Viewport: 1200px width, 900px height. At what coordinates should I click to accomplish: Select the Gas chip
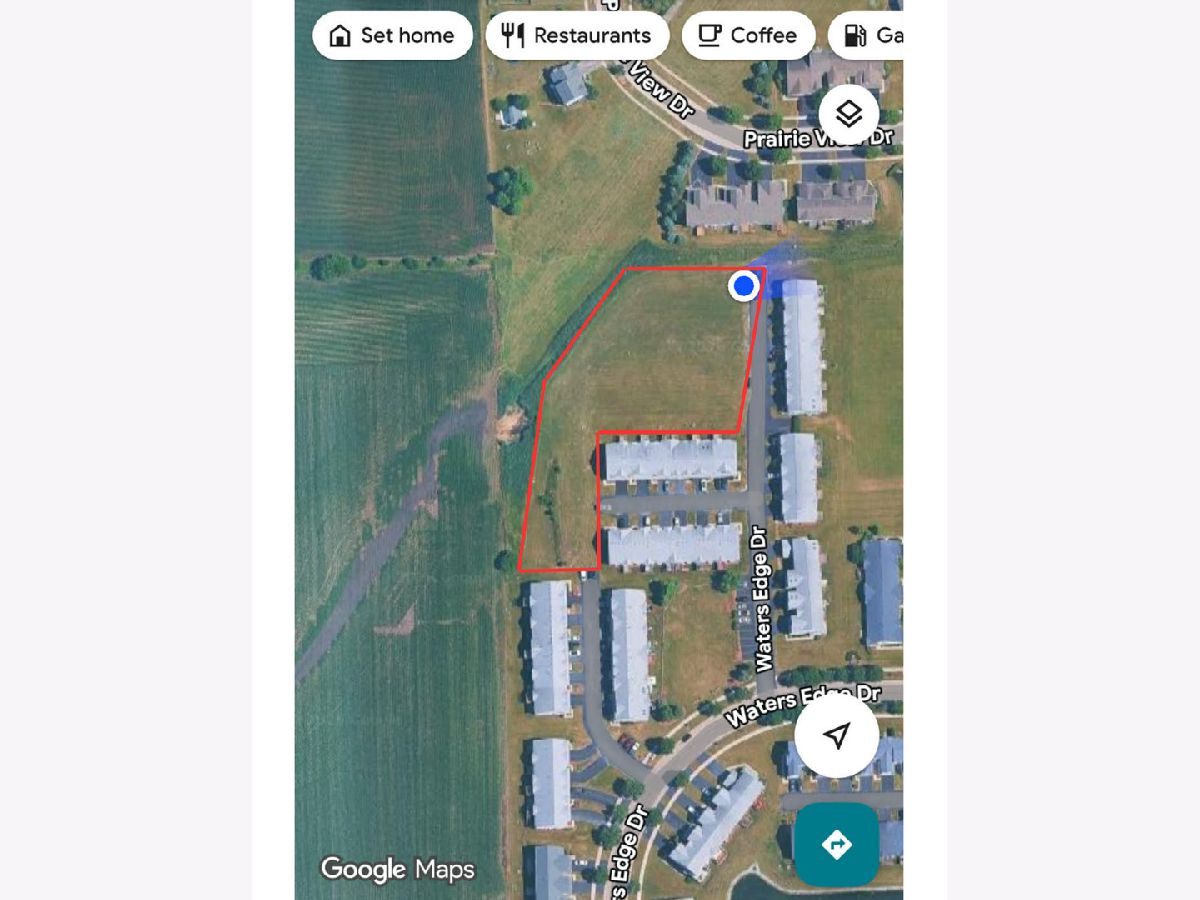868,36
